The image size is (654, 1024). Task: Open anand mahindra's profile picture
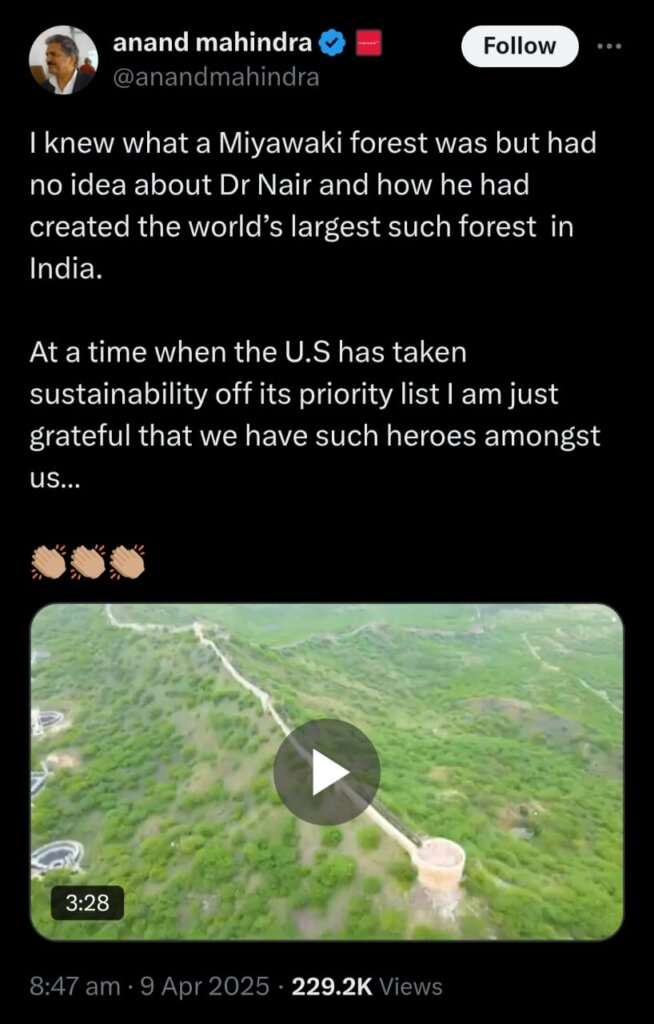(x=63, y=60)
